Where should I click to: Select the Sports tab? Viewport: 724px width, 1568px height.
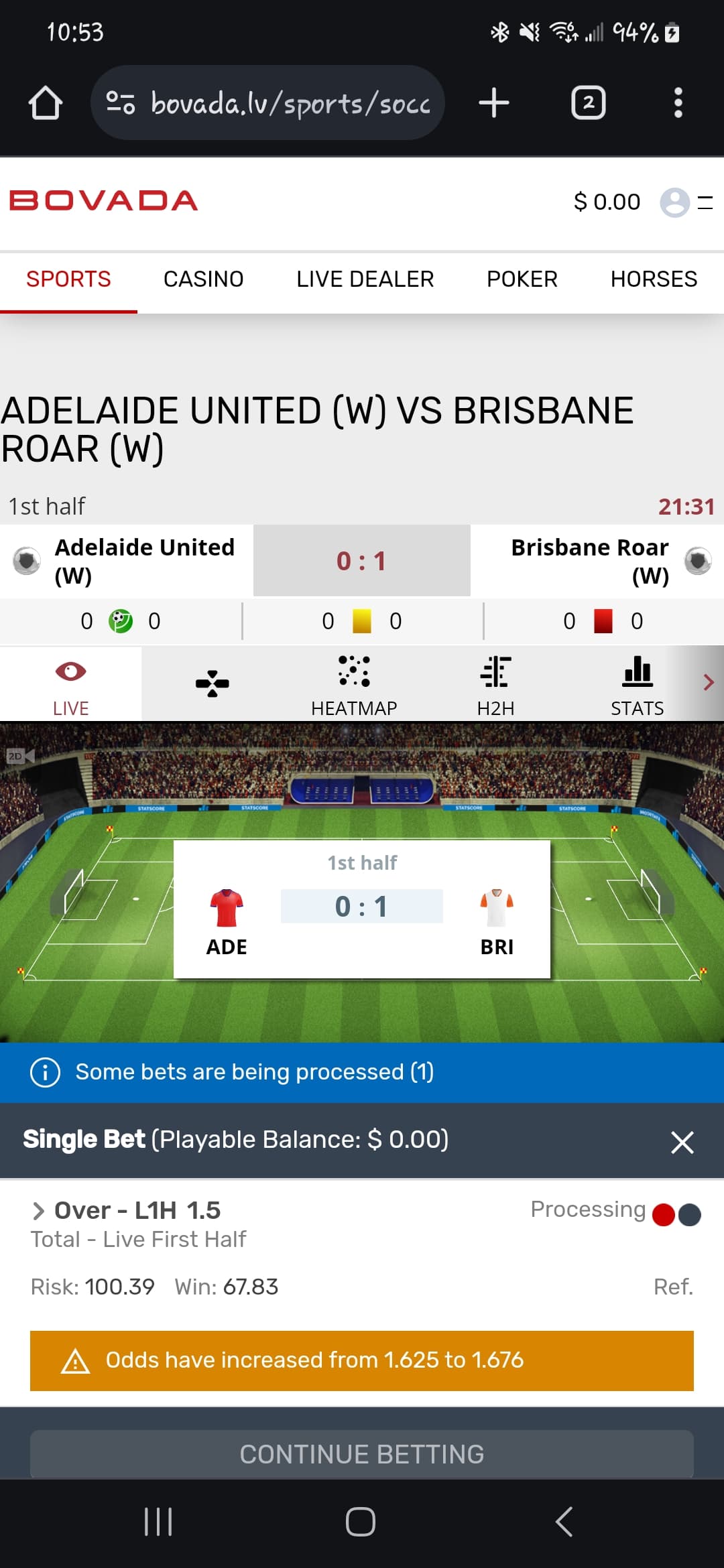68,279
